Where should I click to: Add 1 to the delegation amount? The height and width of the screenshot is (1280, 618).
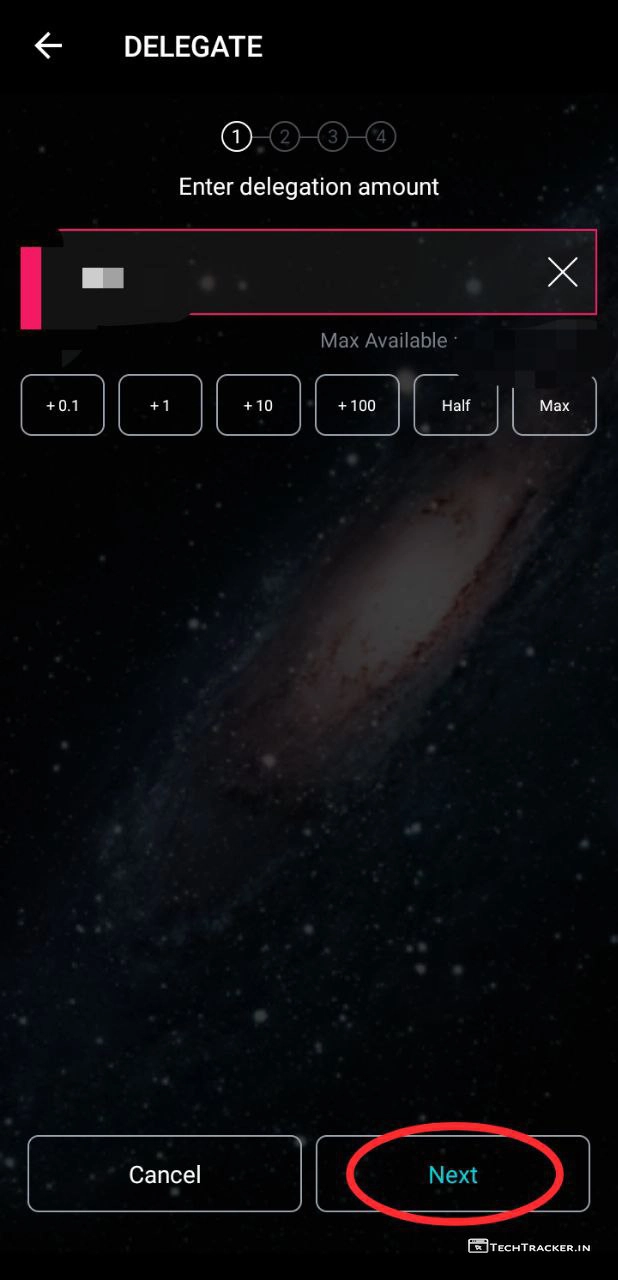tap(160, 405)
